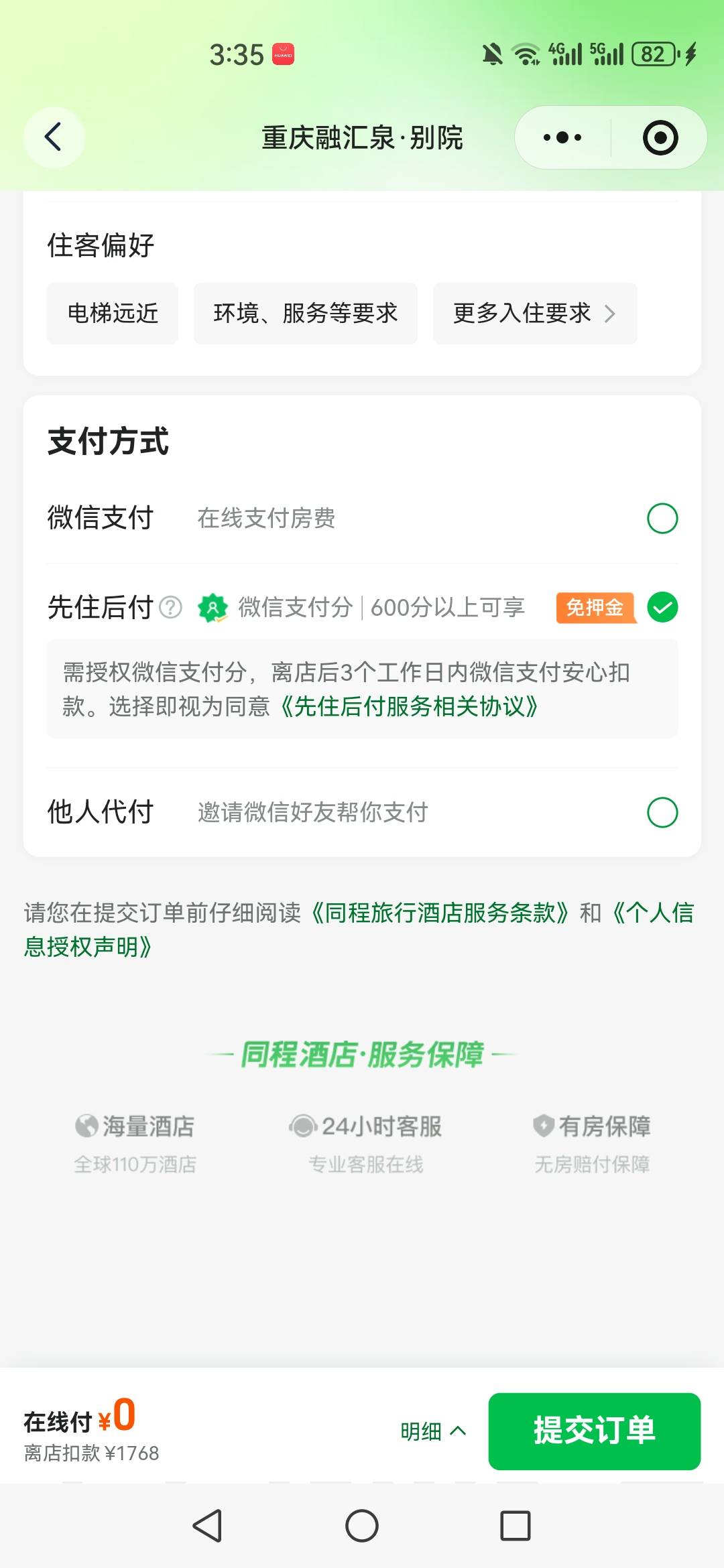Open the 个人信息授权声明 link
The width and height of the screenshot is (724, 1568).
[x=359, y=930]
